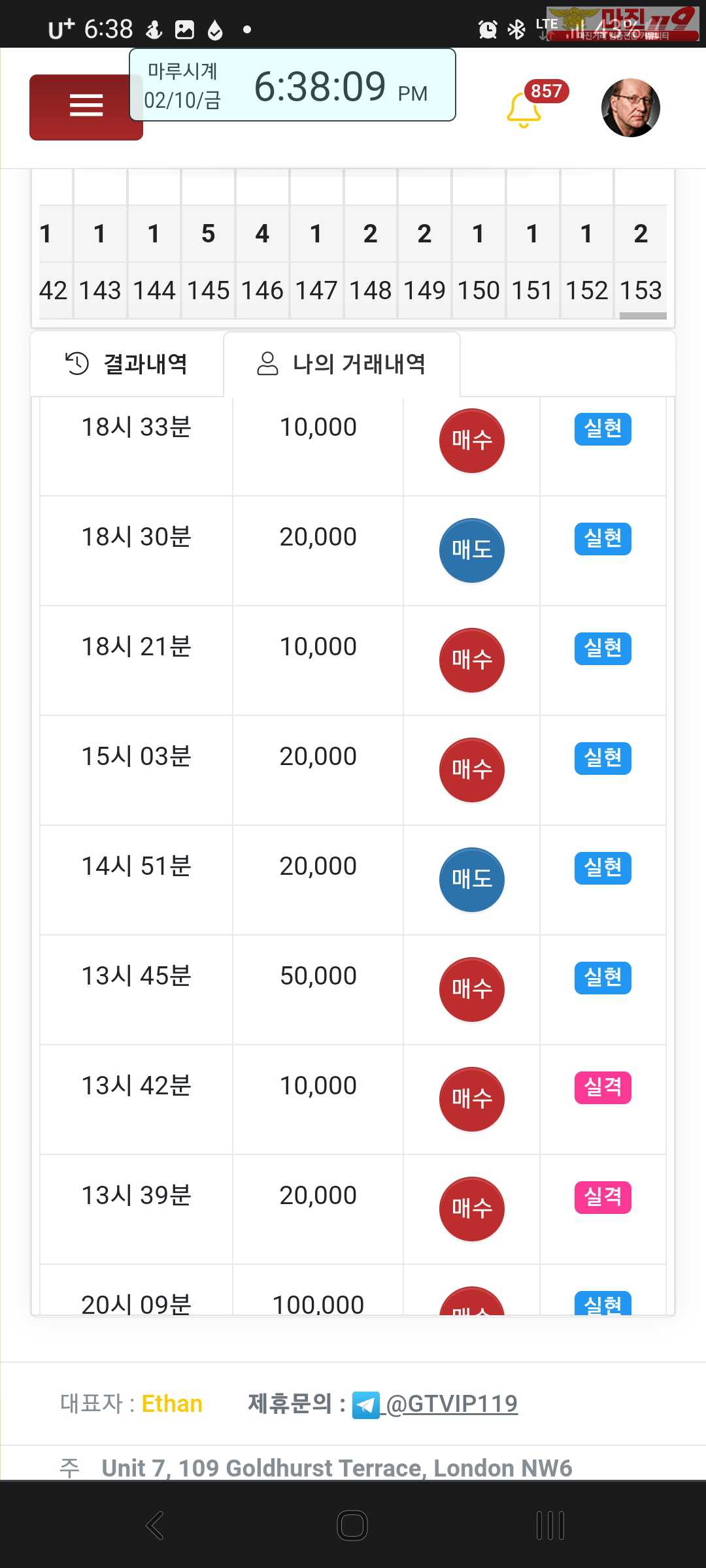Image resolution: width=706 pixels, height=1568 pixels.
Task: Open the red hamburger menu
Action: coord(86,106)
